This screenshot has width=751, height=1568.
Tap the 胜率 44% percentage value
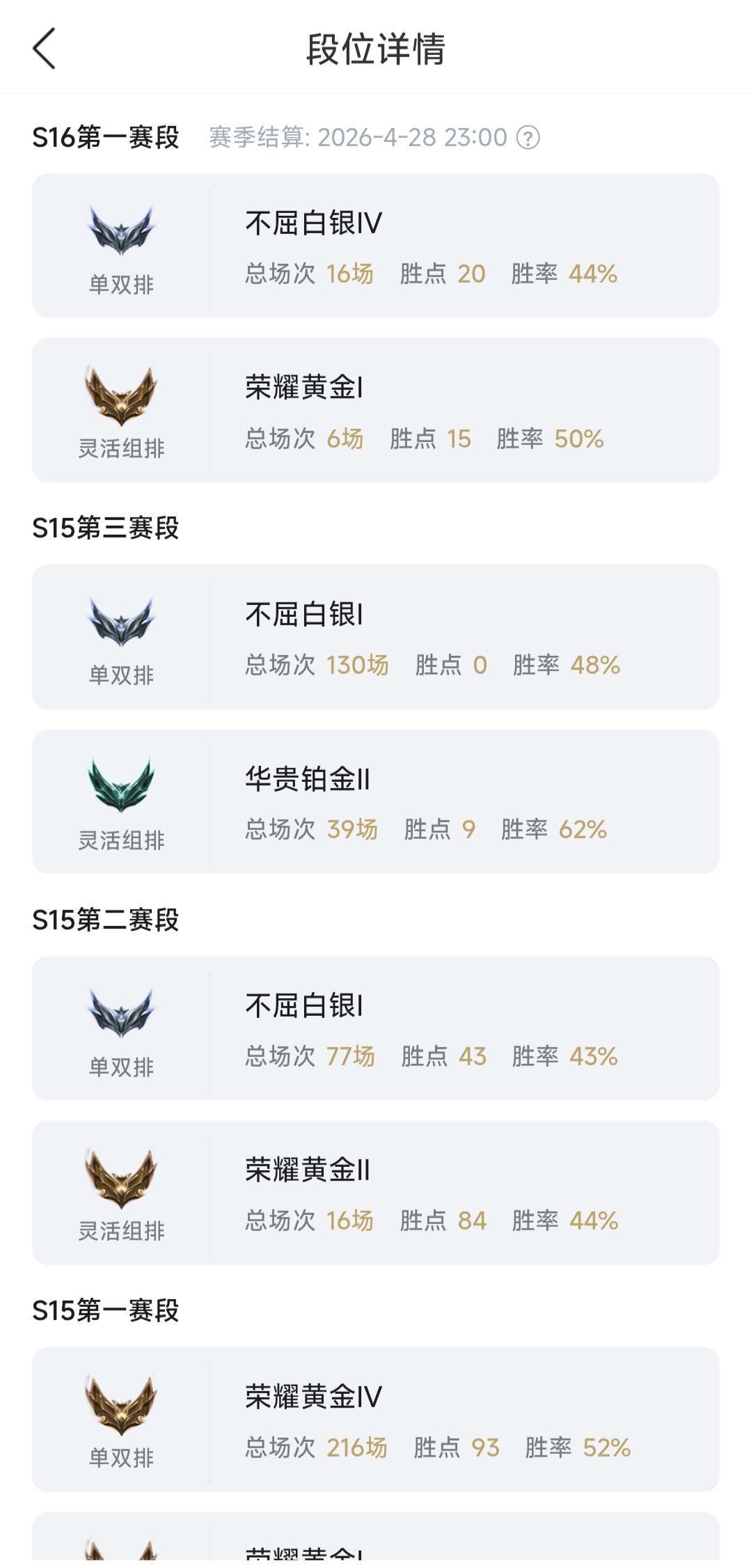(592, 275)
